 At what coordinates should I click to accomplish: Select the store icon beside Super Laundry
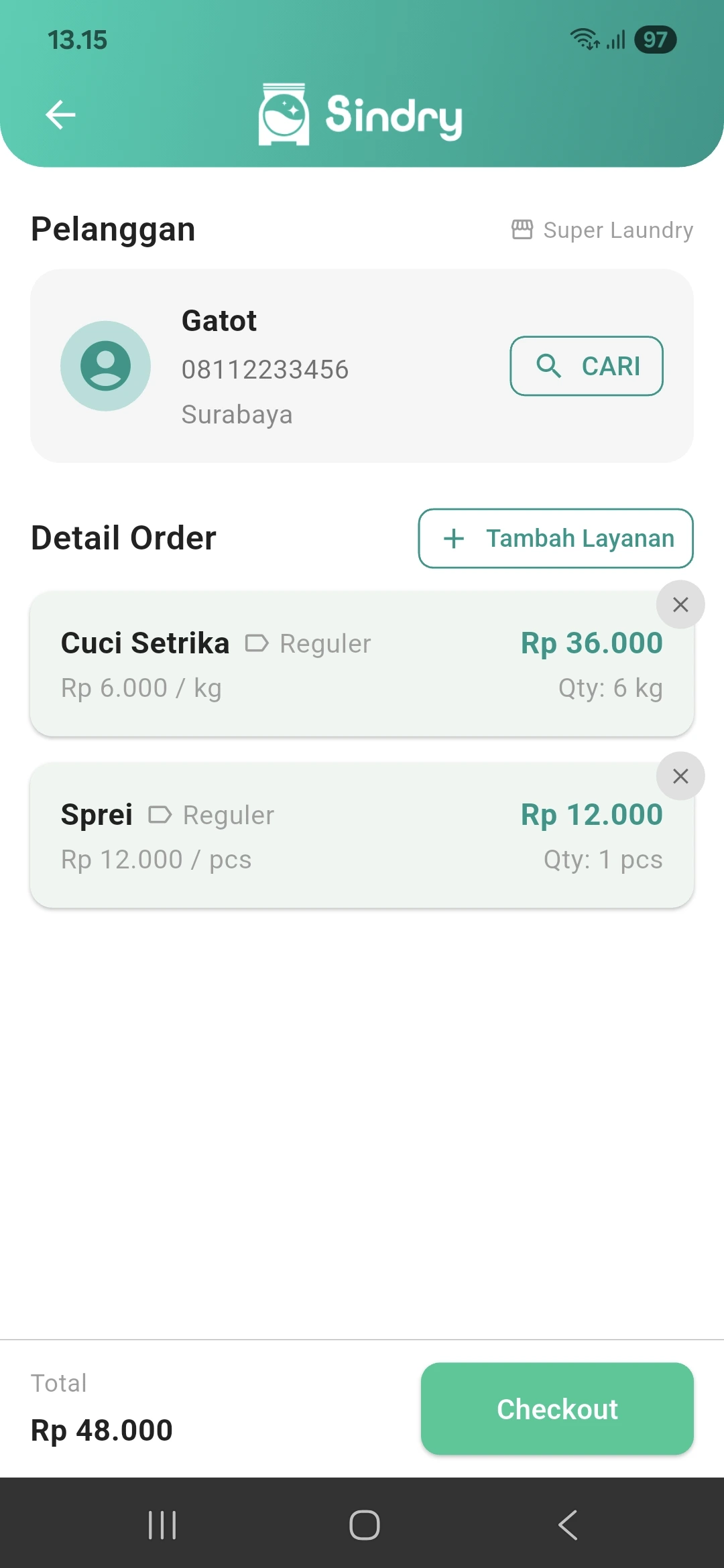(522, 229)
